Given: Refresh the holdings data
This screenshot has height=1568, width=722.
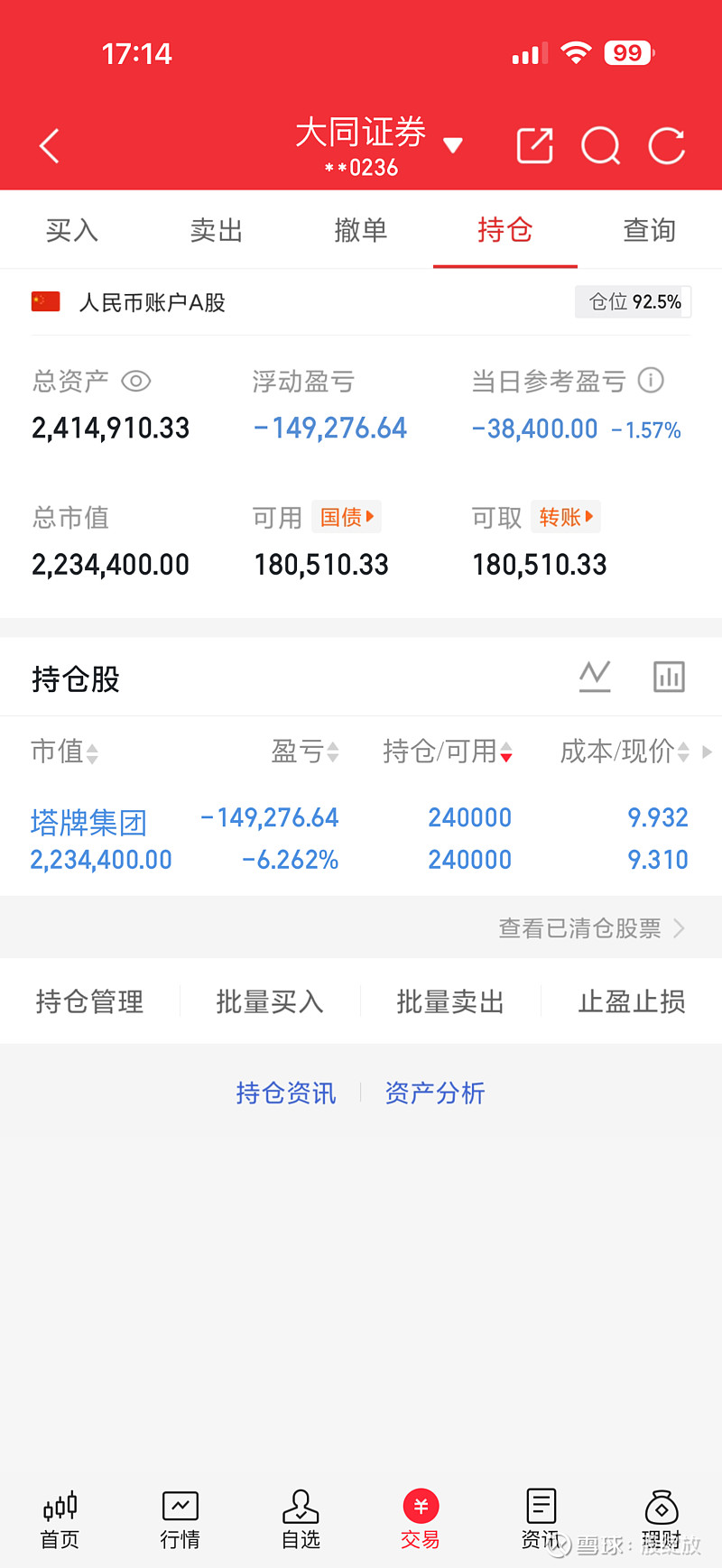Looking at the screenshot, I should [x=667, y=145].
